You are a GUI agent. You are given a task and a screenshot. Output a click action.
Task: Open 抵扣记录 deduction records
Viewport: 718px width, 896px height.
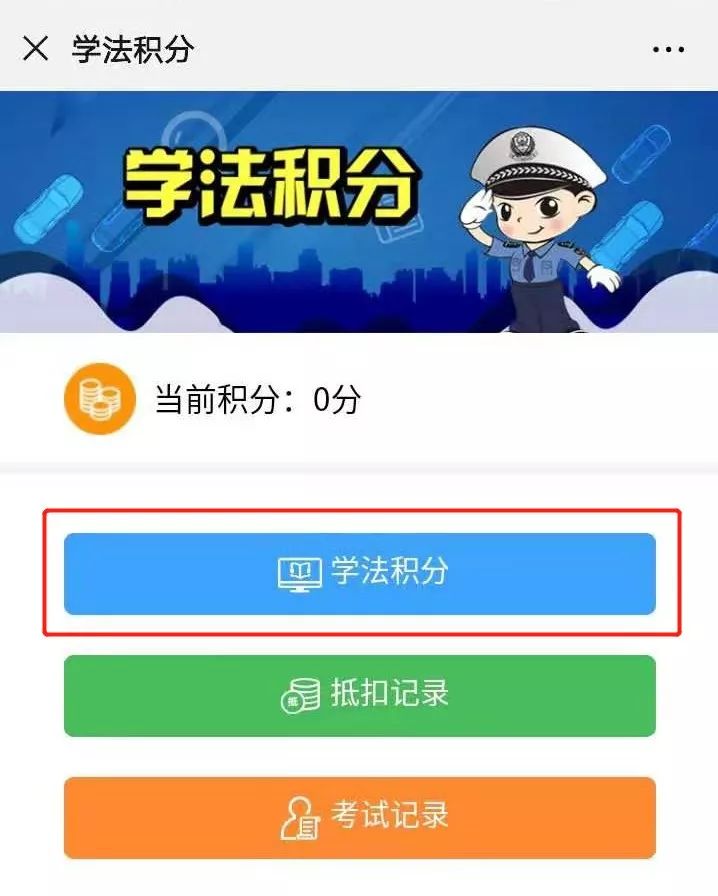click(x=360, y=695)
